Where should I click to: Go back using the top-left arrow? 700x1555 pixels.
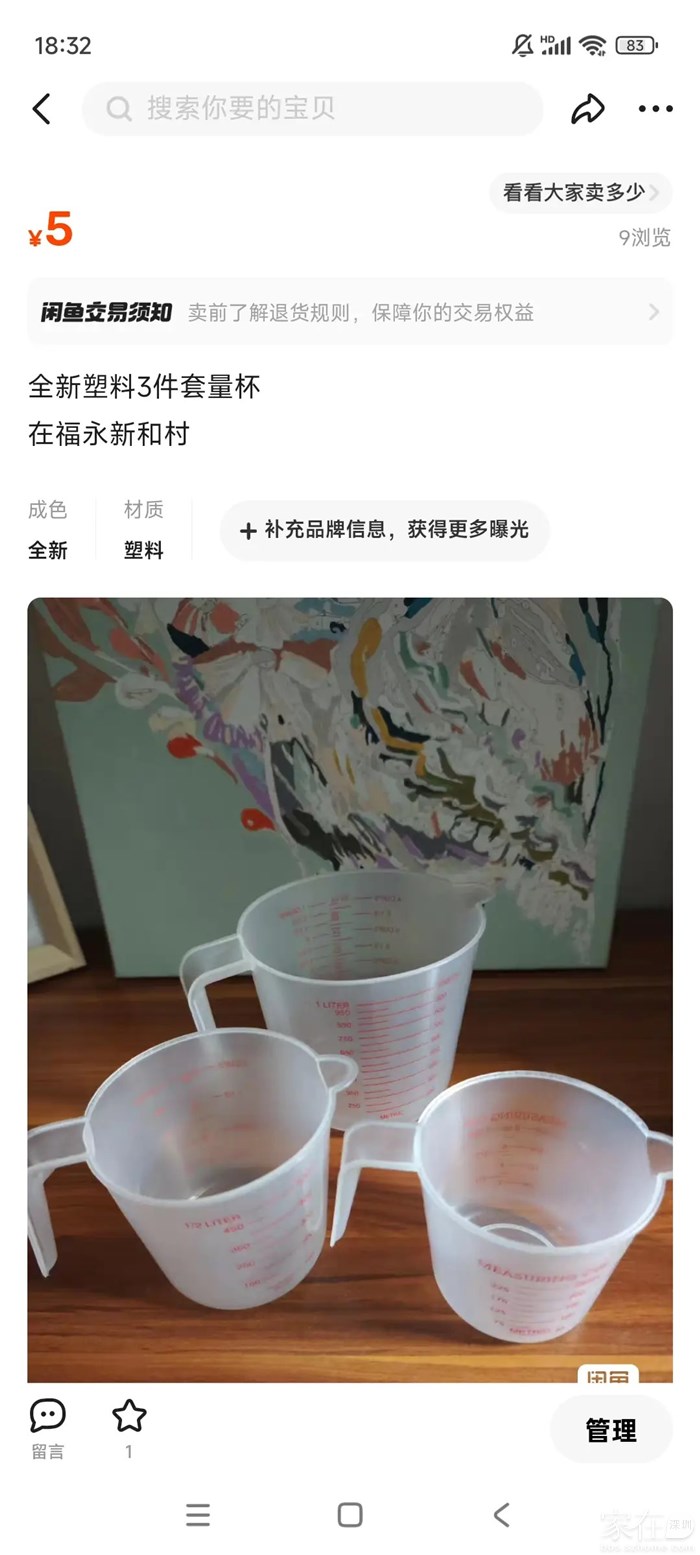pos(42,109)
